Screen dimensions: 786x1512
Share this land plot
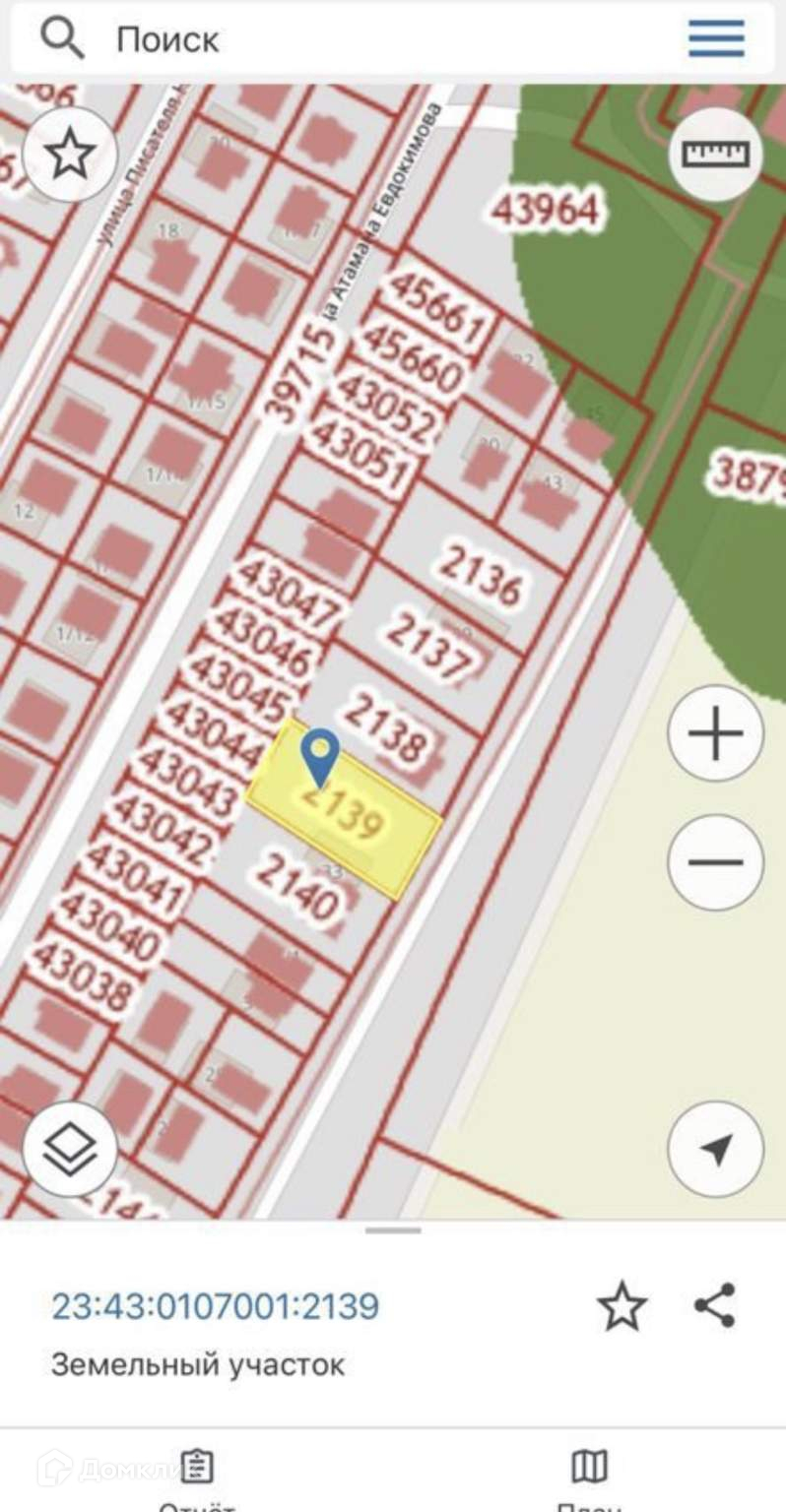coord(715,1306)
